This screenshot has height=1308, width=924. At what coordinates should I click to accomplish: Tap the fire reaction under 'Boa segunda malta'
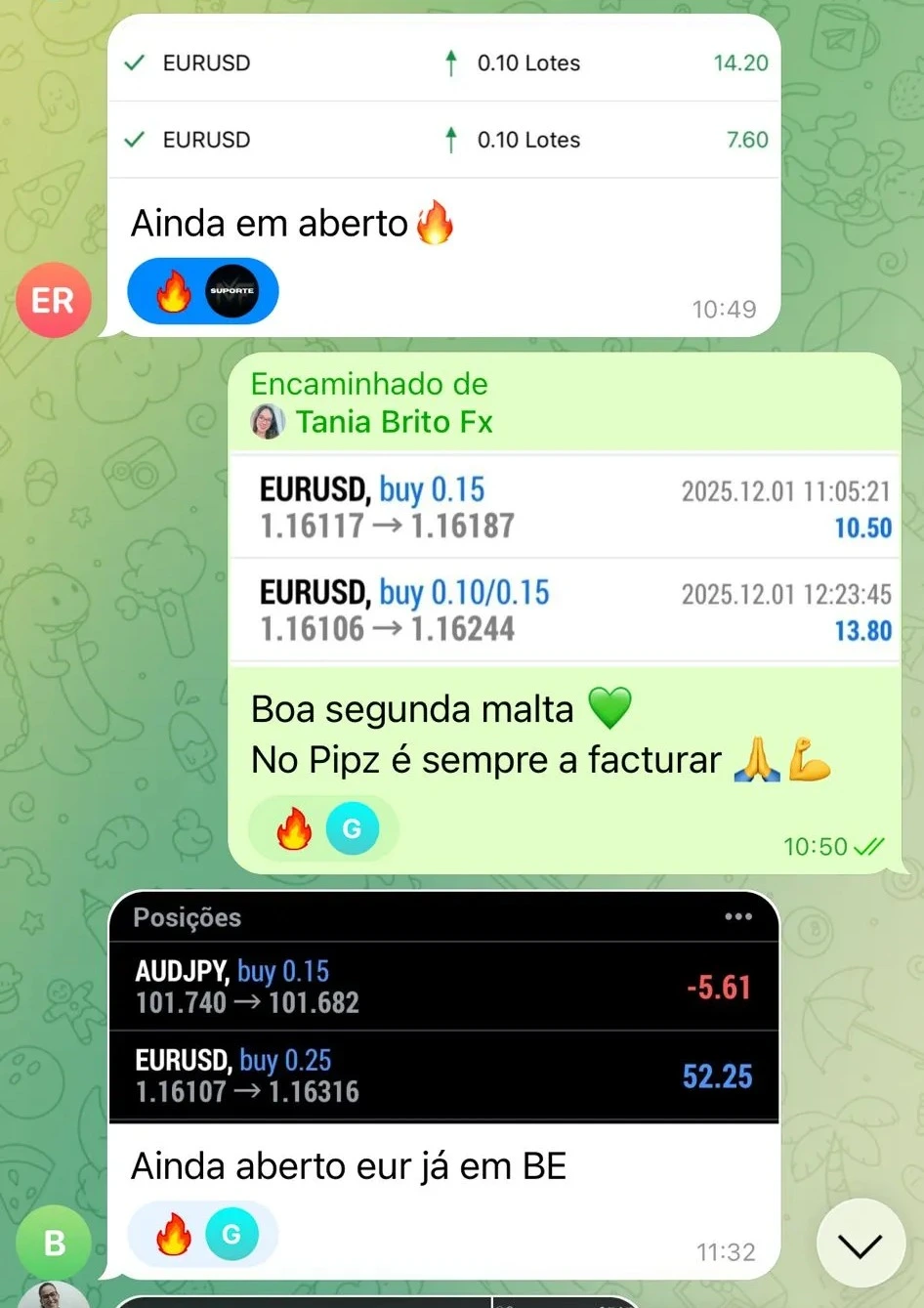click(293, 828)
